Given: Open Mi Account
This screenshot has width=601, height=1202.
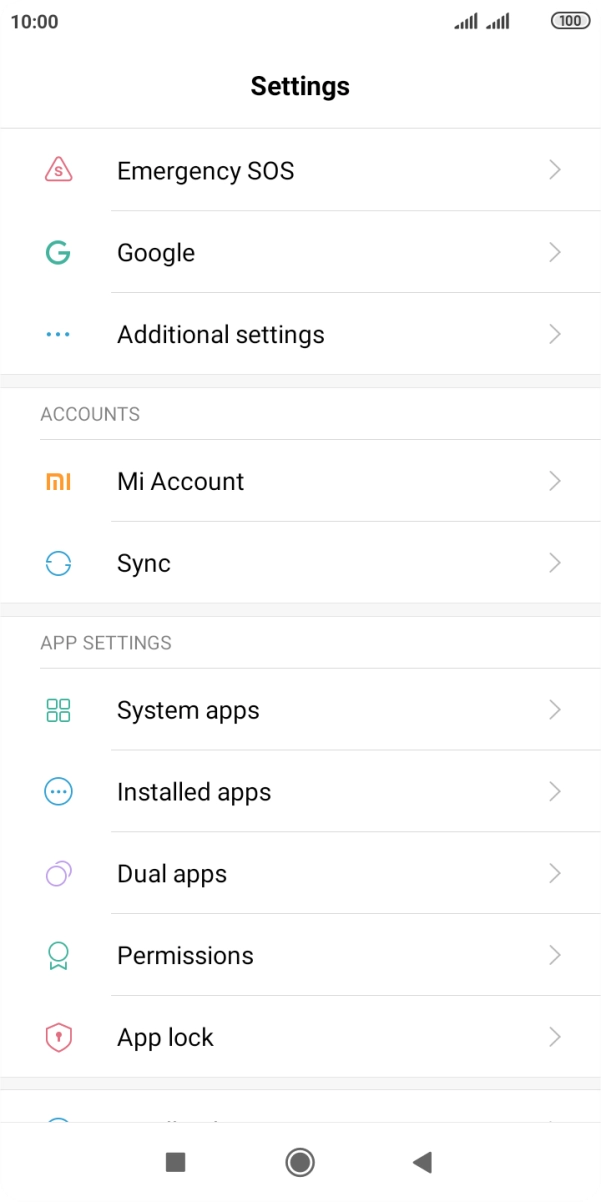Looking at the screenshot, I should pos(300,482).
